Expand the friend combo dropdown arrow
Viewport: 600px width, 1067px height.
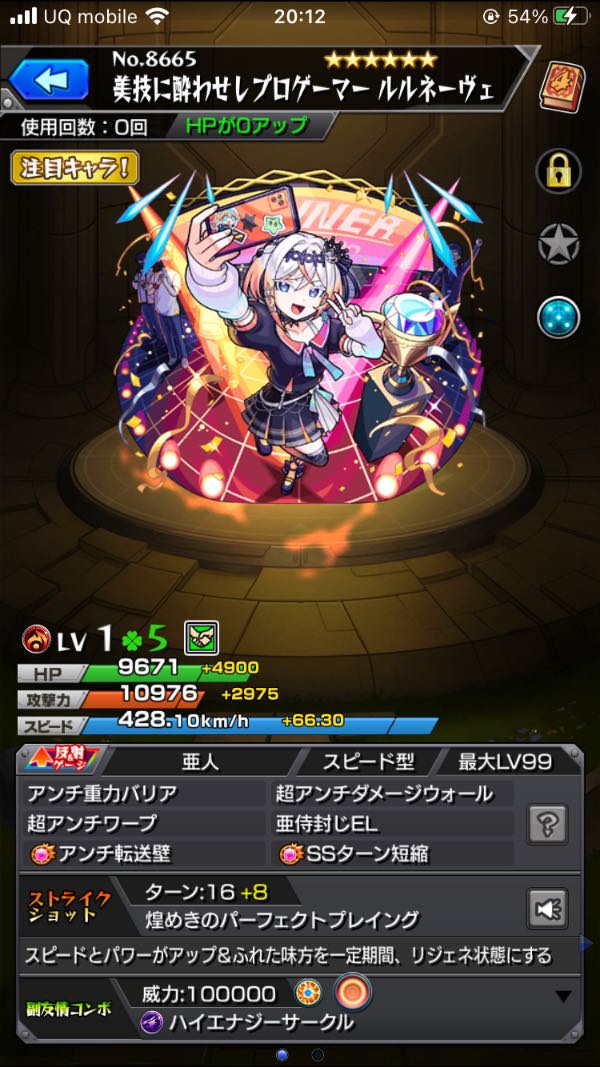pyautogui.click(x=563, y=996)
